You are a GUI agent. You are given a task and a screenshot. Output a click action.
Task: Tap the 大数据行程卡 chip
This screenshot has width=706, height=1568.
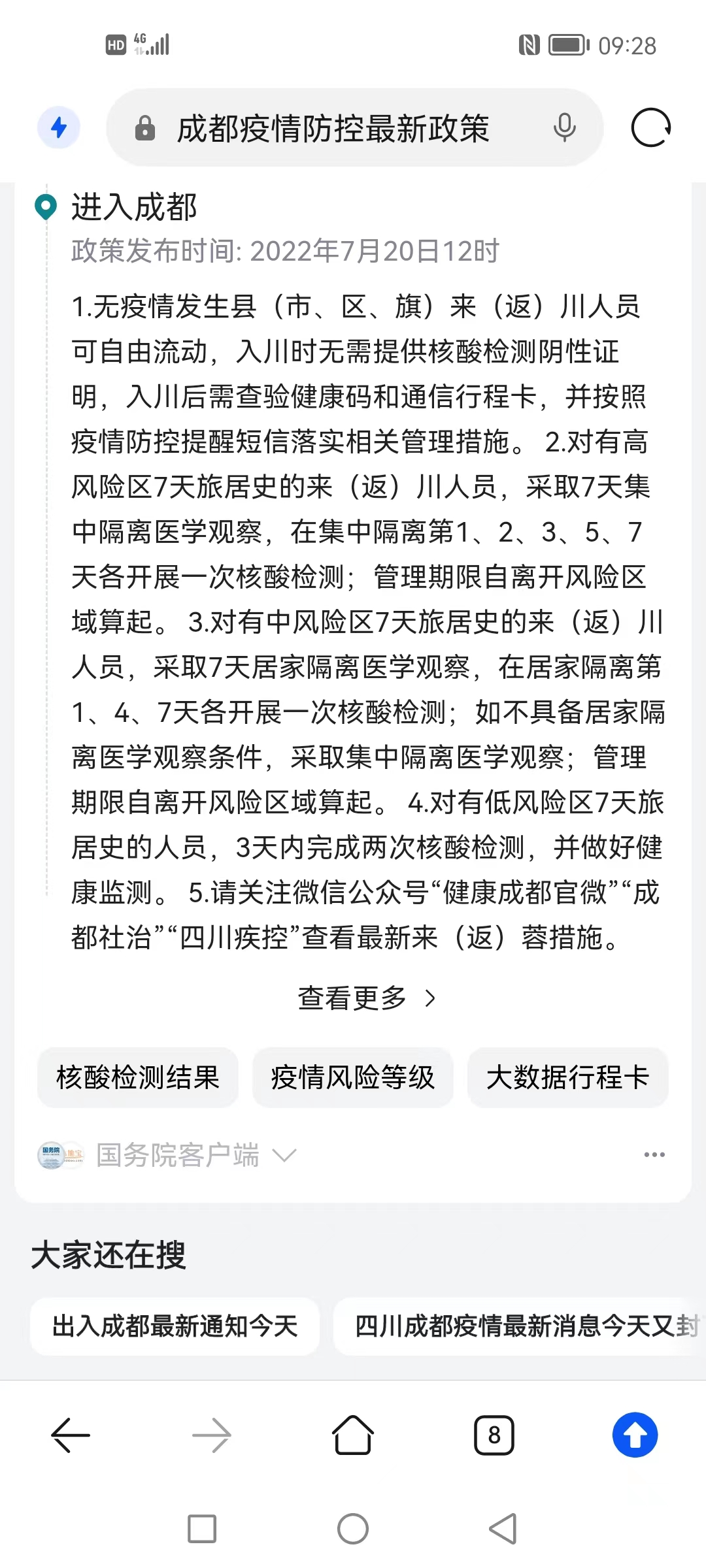click(568, 1077)
